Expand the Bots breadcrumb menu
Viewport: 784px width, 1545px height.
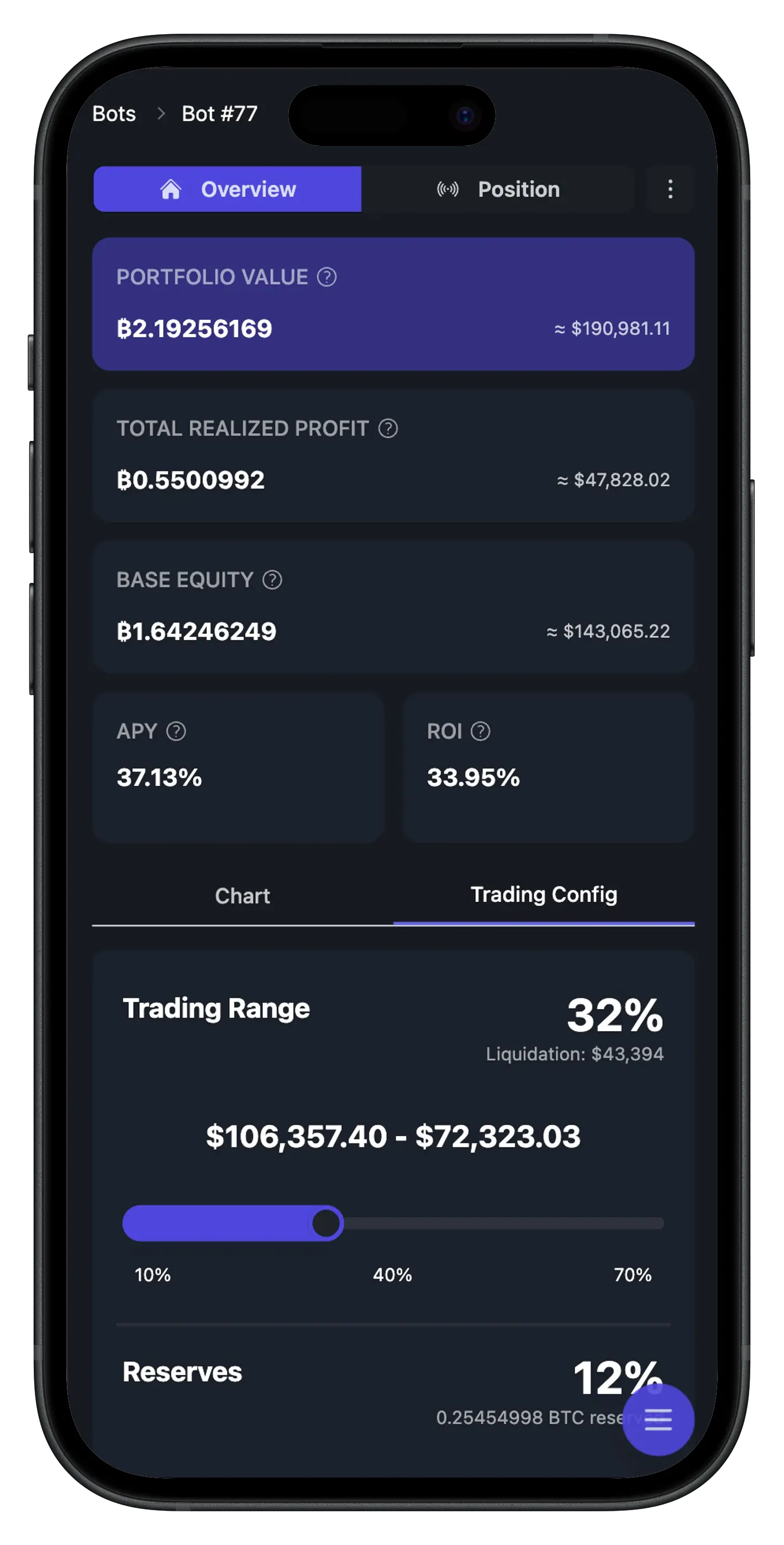113,113
